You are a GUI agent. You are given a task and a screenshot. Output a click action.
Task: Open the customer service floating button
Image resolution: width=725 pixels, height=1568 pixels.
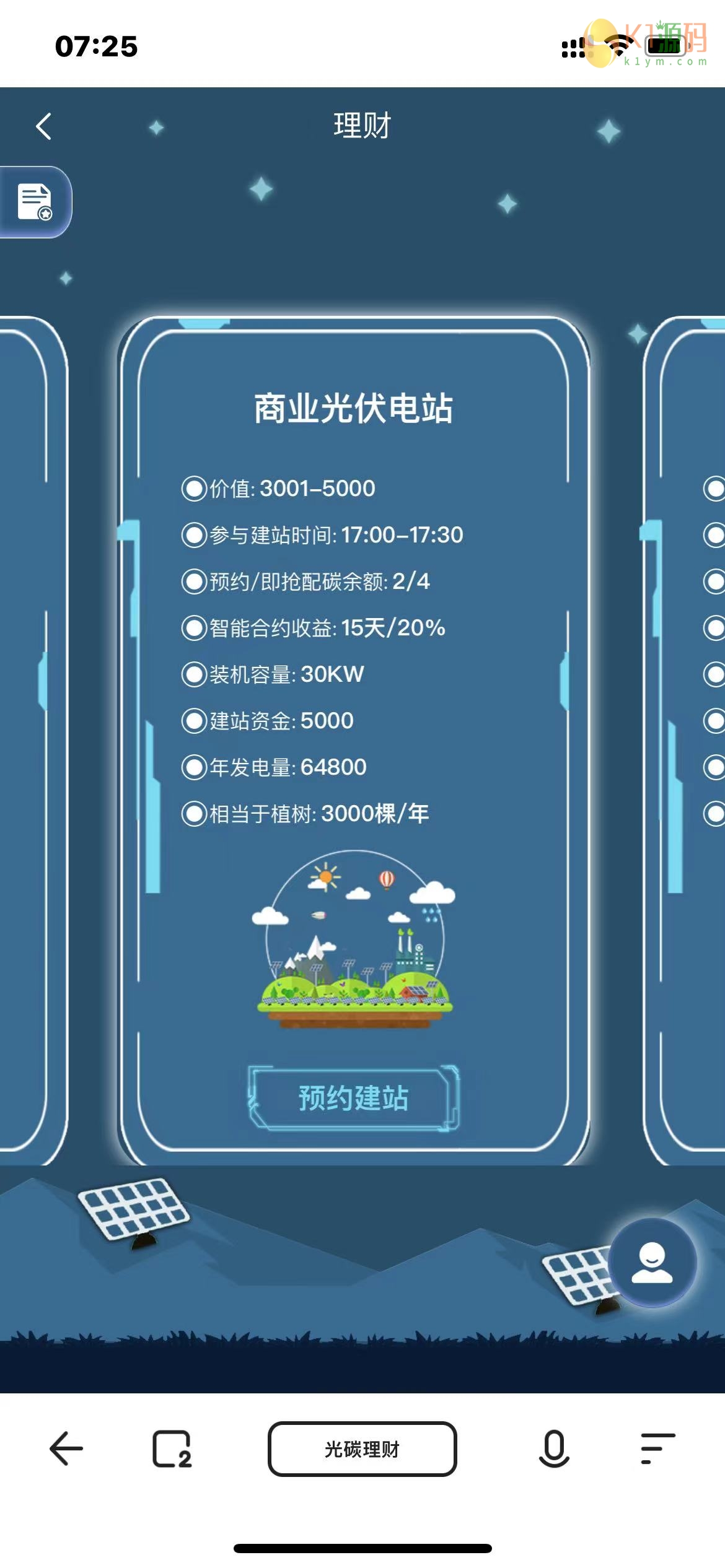[x=652, y=1263]
